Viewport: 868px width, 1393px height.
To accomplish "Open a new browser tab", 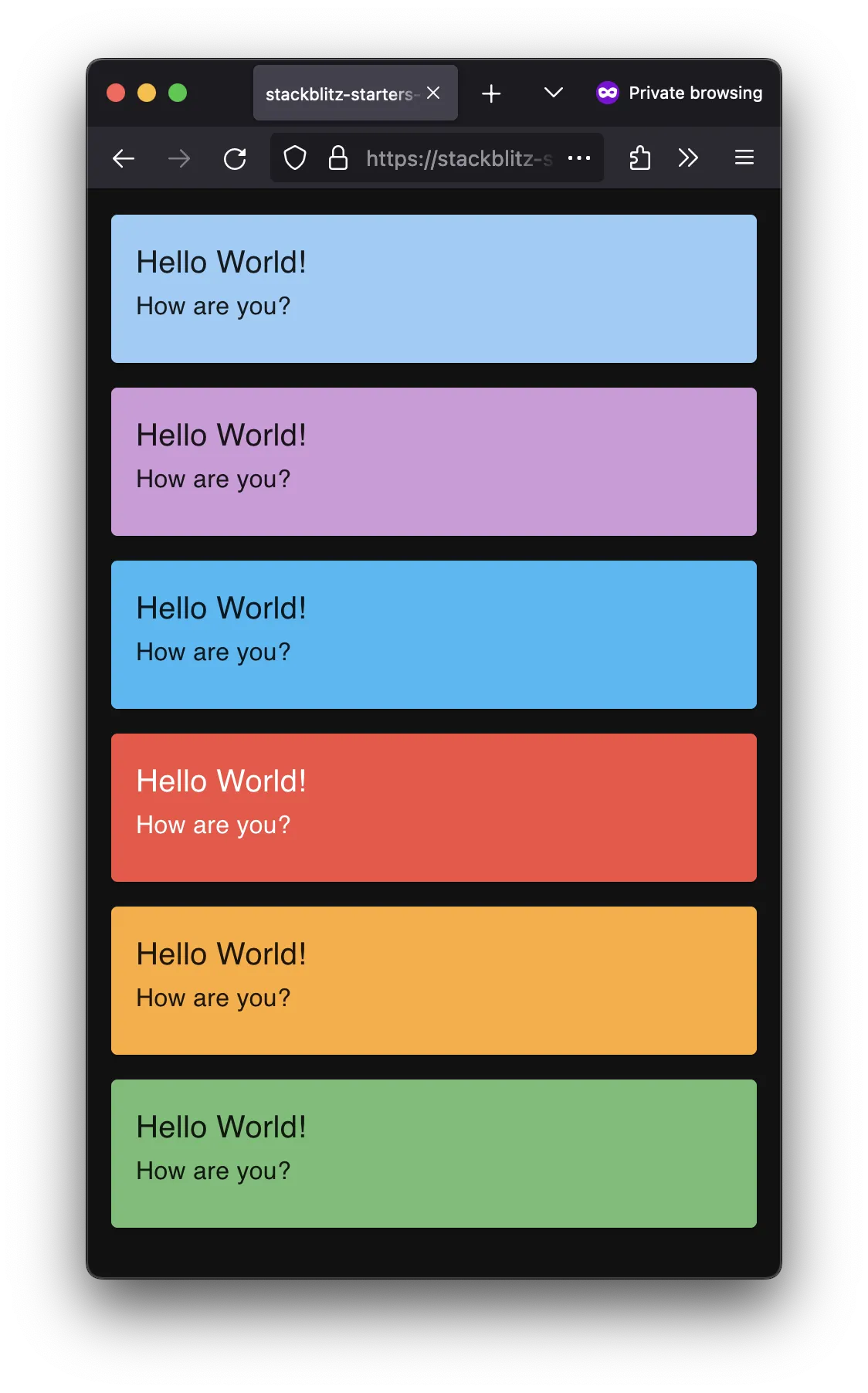I will click(491, 93).
